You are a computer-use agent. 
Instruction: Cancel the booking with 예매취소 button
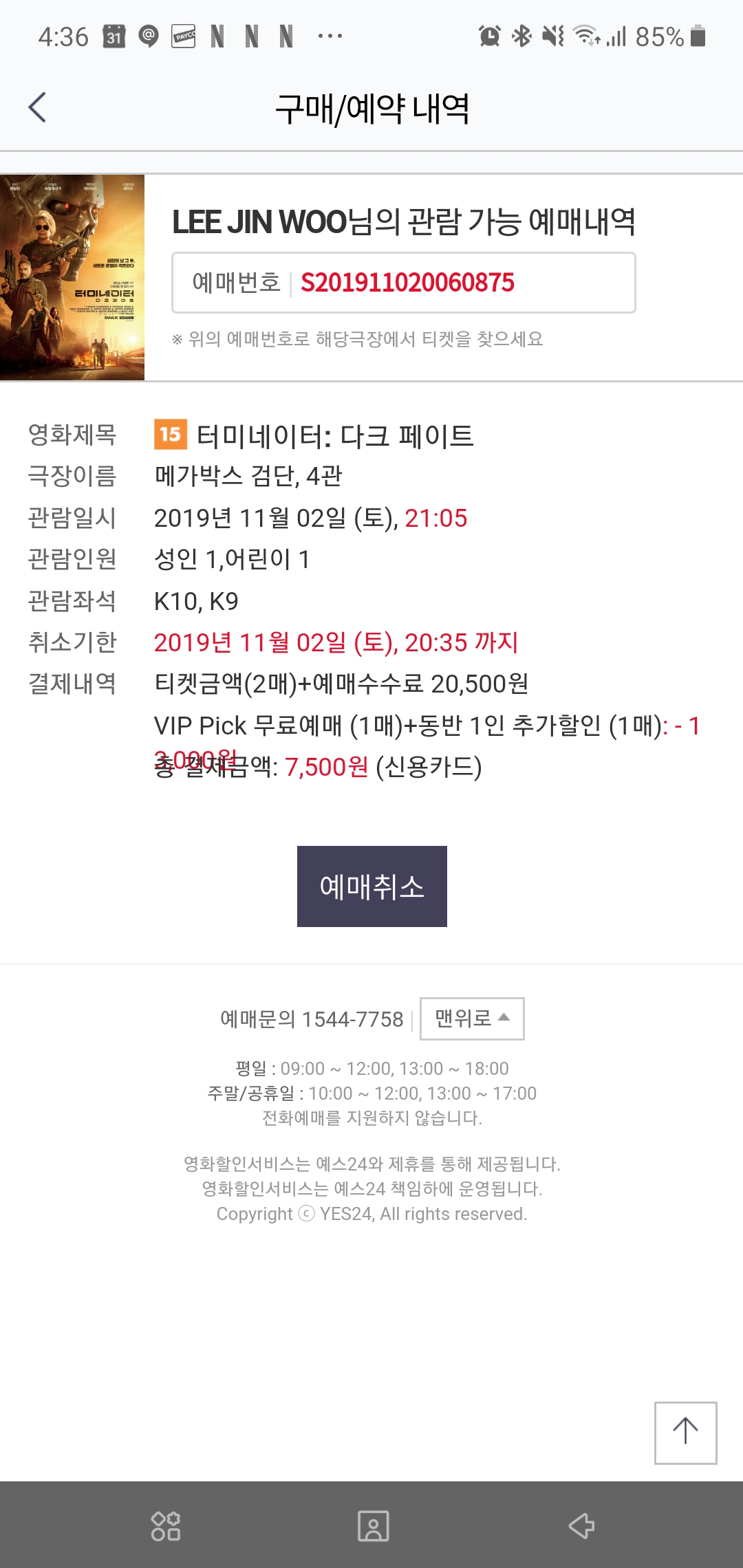(371, 886)
